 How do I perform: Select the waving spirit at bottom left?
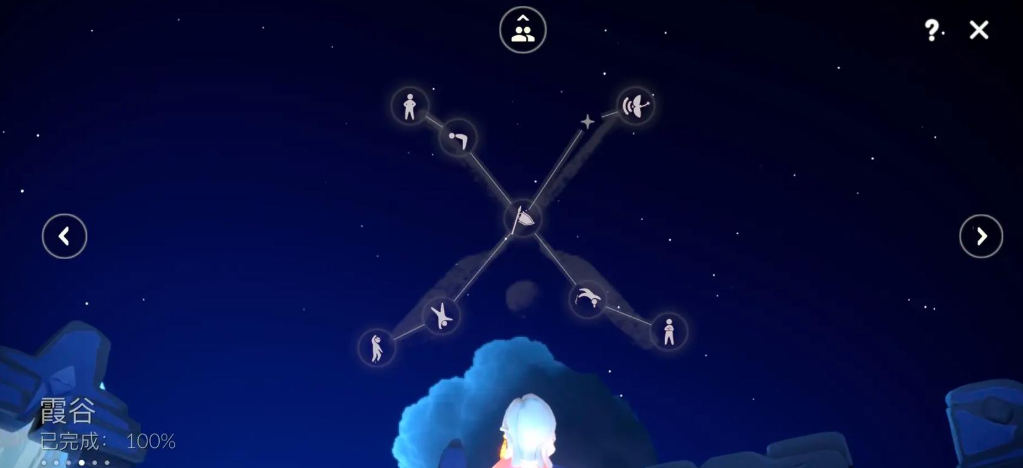377,347
